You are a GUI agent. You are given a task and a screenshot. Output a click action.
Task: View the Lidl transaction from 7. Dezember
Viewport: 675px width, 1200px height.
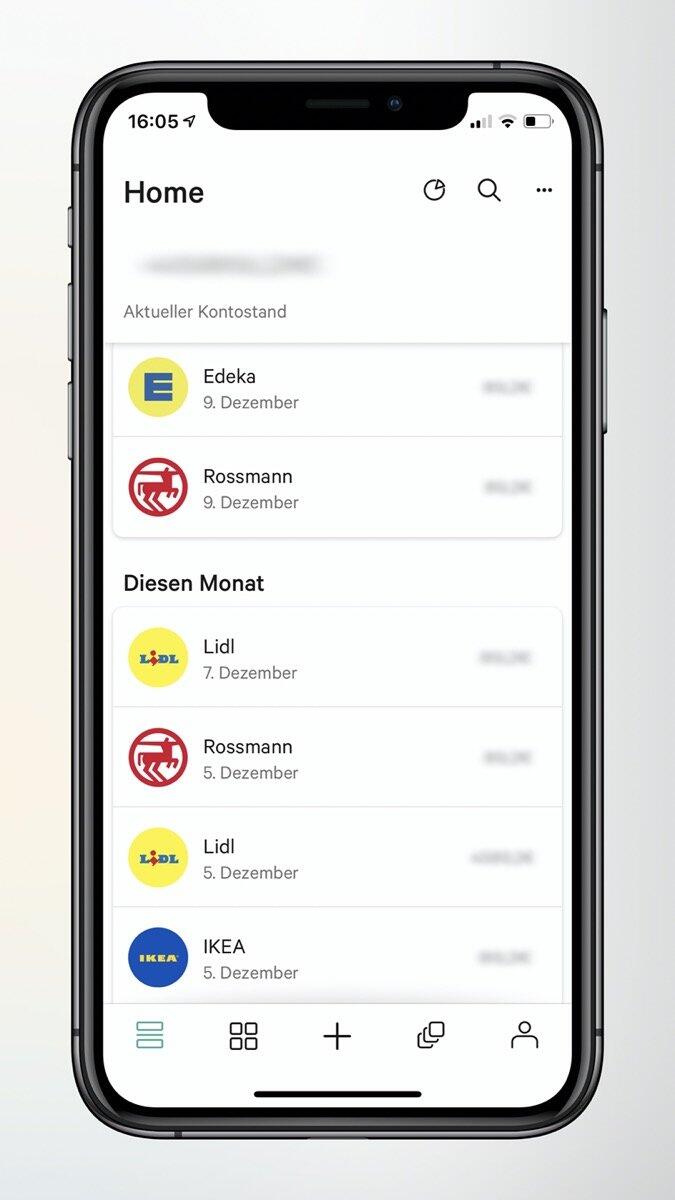pos(337,658)
